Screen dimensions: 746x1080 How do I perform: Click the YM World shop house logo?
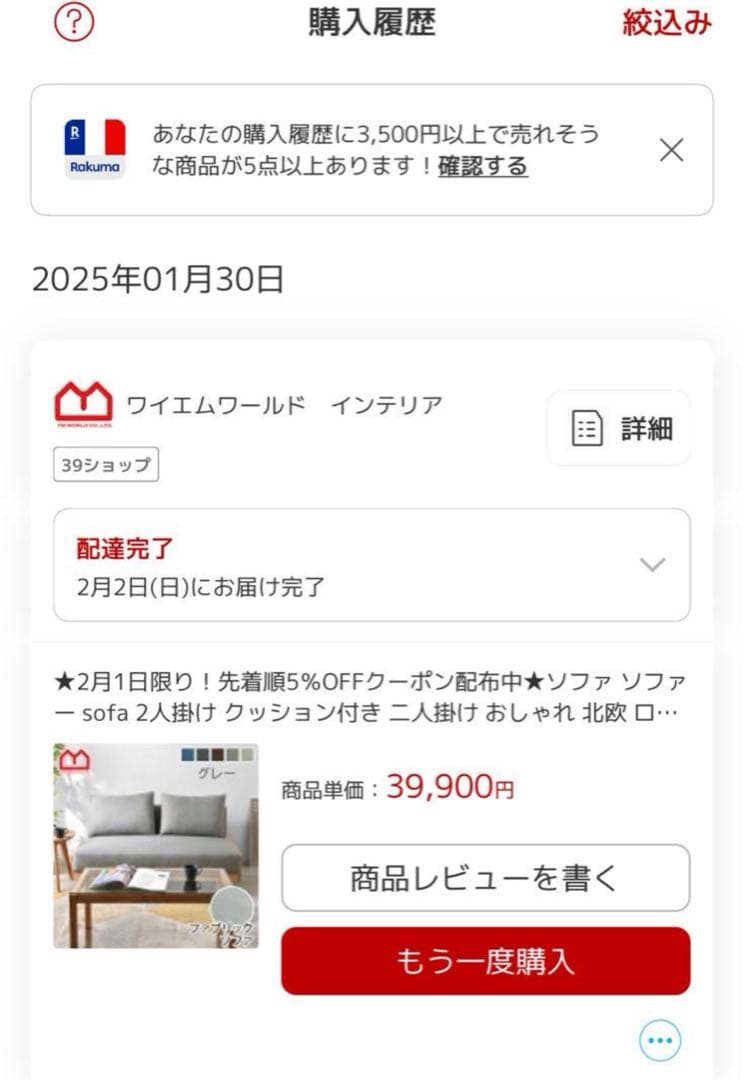(x=84, y=404)
